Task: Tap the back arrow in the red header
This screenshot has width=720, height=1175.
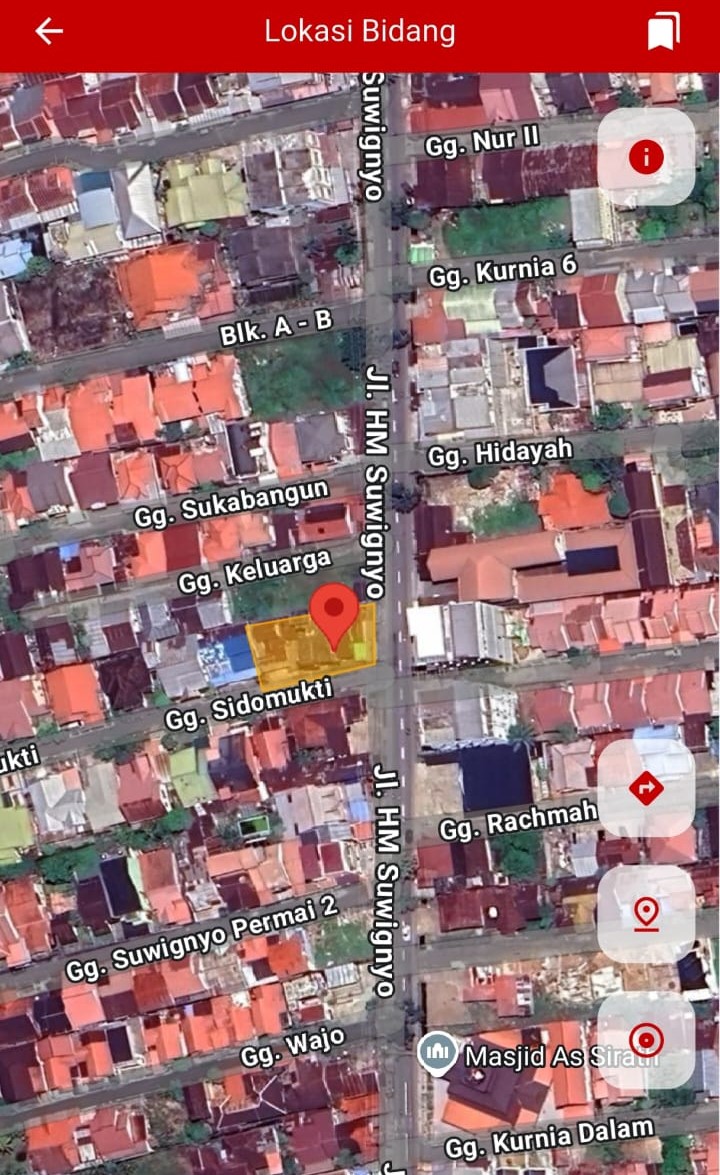Action: click(47, 31)
